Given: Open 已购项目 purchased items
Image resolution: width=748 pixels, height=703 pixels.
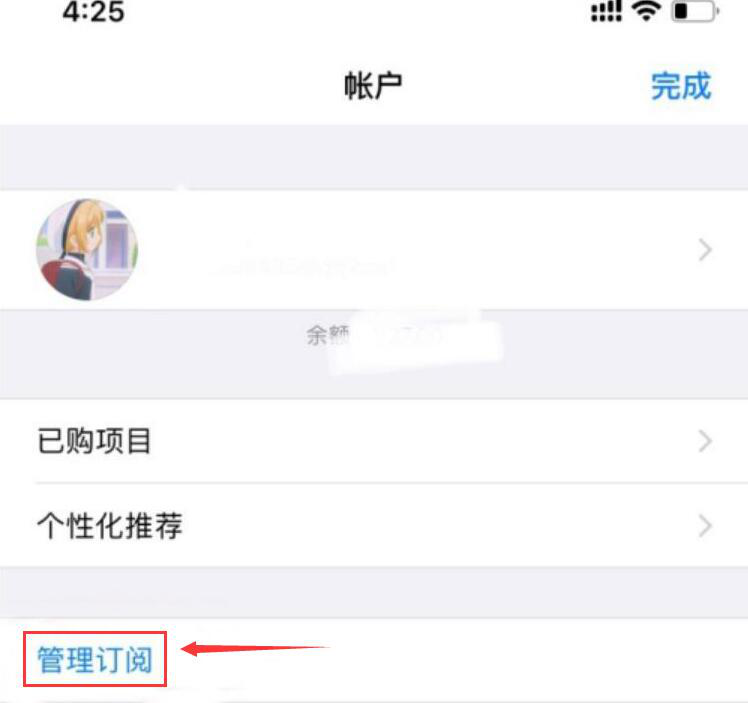Looking at the screenshot, I should click(x=374, y=441).
